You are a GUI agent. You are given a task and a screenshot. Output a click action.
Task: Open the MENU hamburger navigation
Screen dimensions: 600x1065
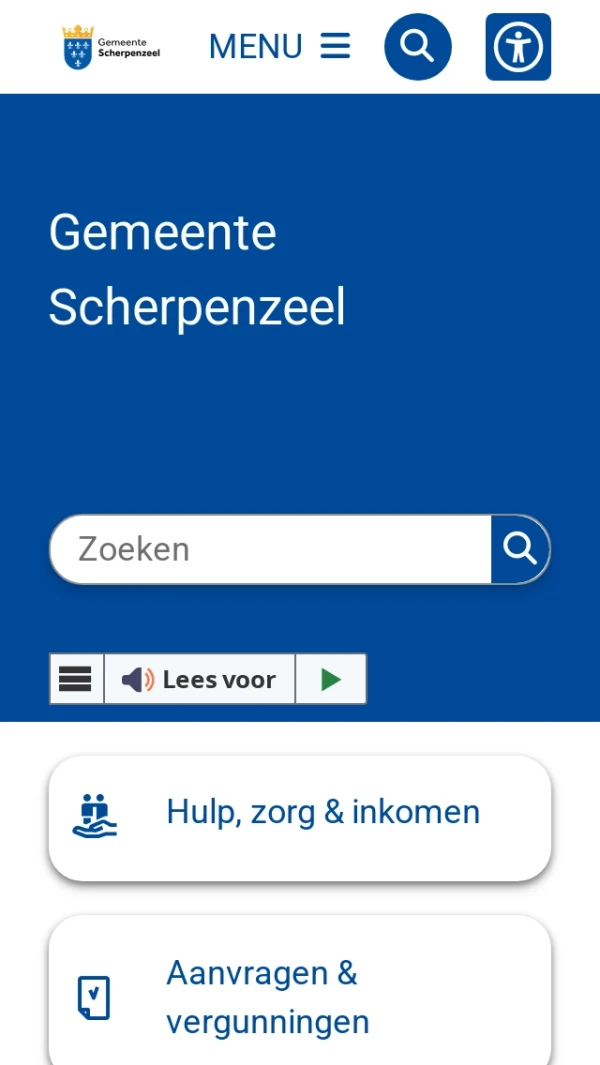tap(279, 46)
